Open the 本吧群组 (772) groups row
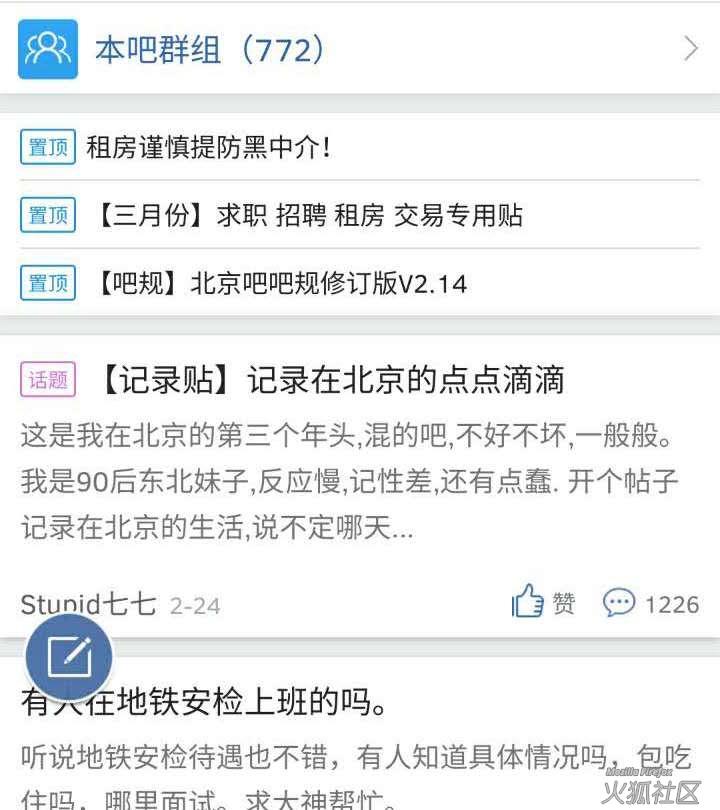The image size is (720, 810). tap(360, 48)
